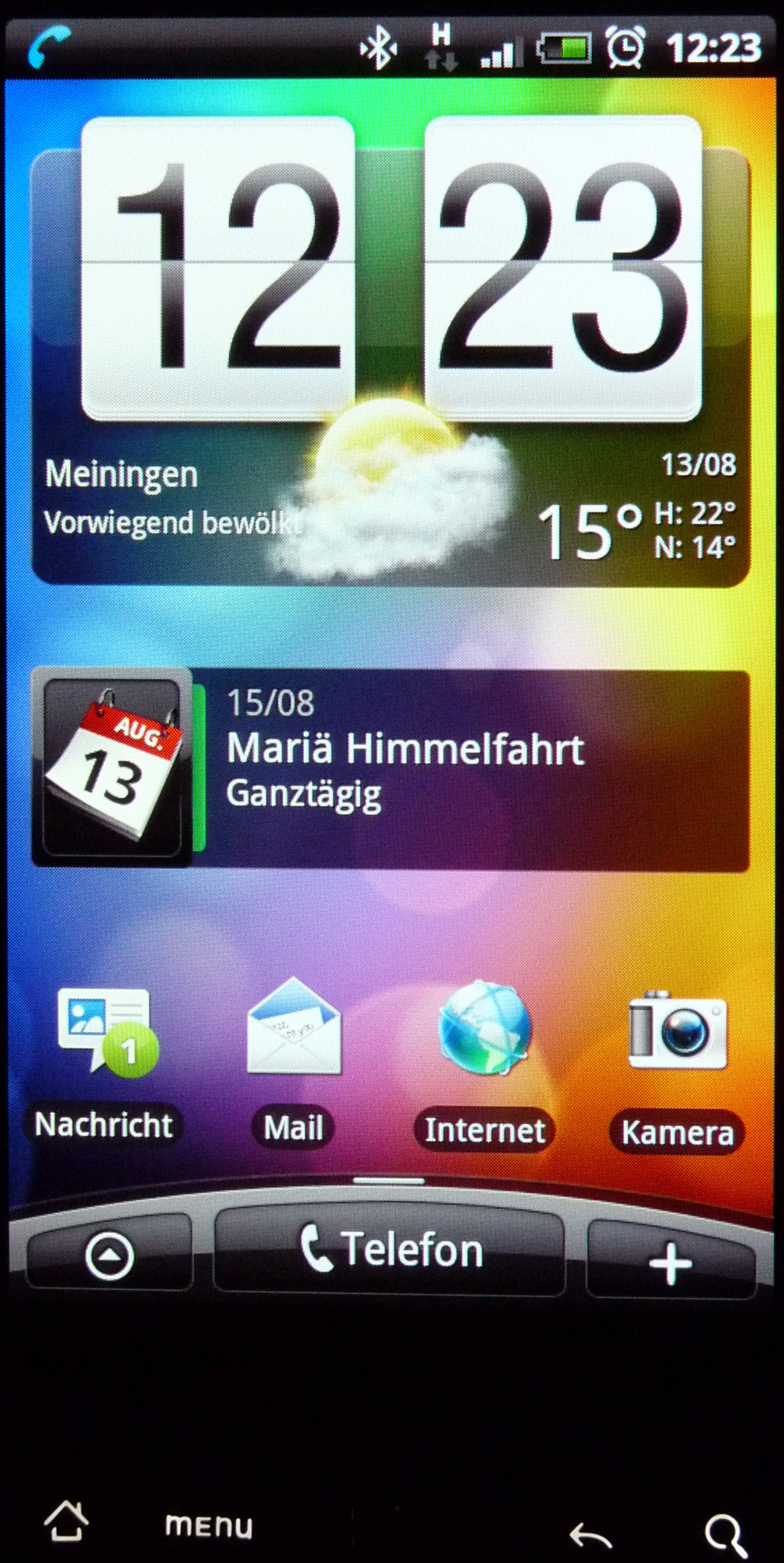Image resolution: width=784 pixels, height=1563 pixels.
Task: Tap the menu key
Action: pos(209,1525)
